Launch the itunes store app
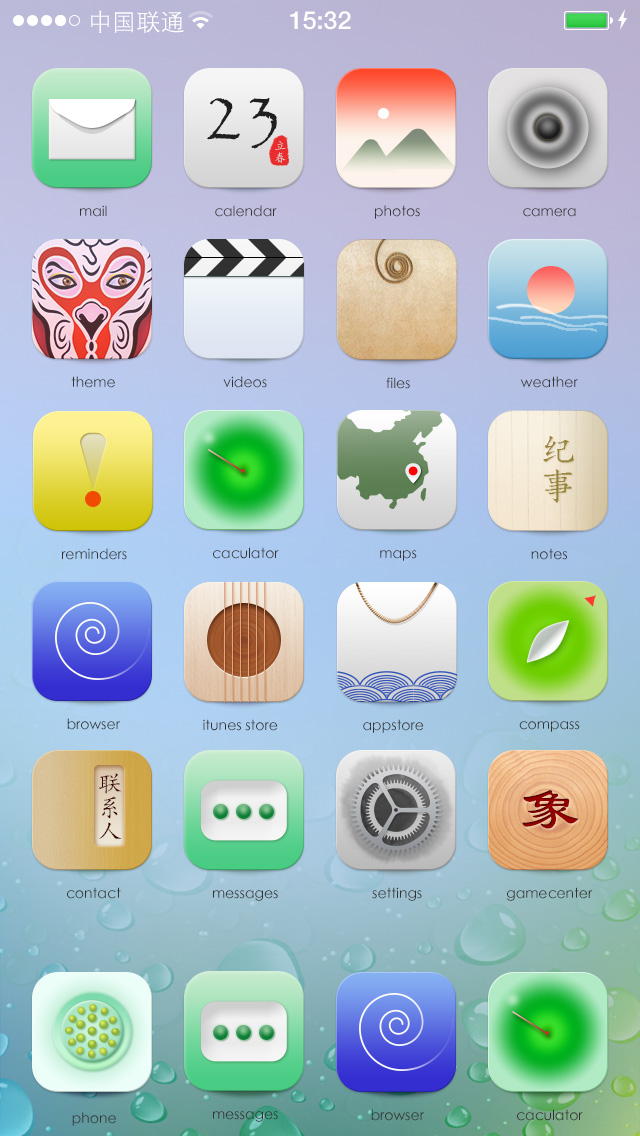 pyautogui.click(x=244, y=641)
